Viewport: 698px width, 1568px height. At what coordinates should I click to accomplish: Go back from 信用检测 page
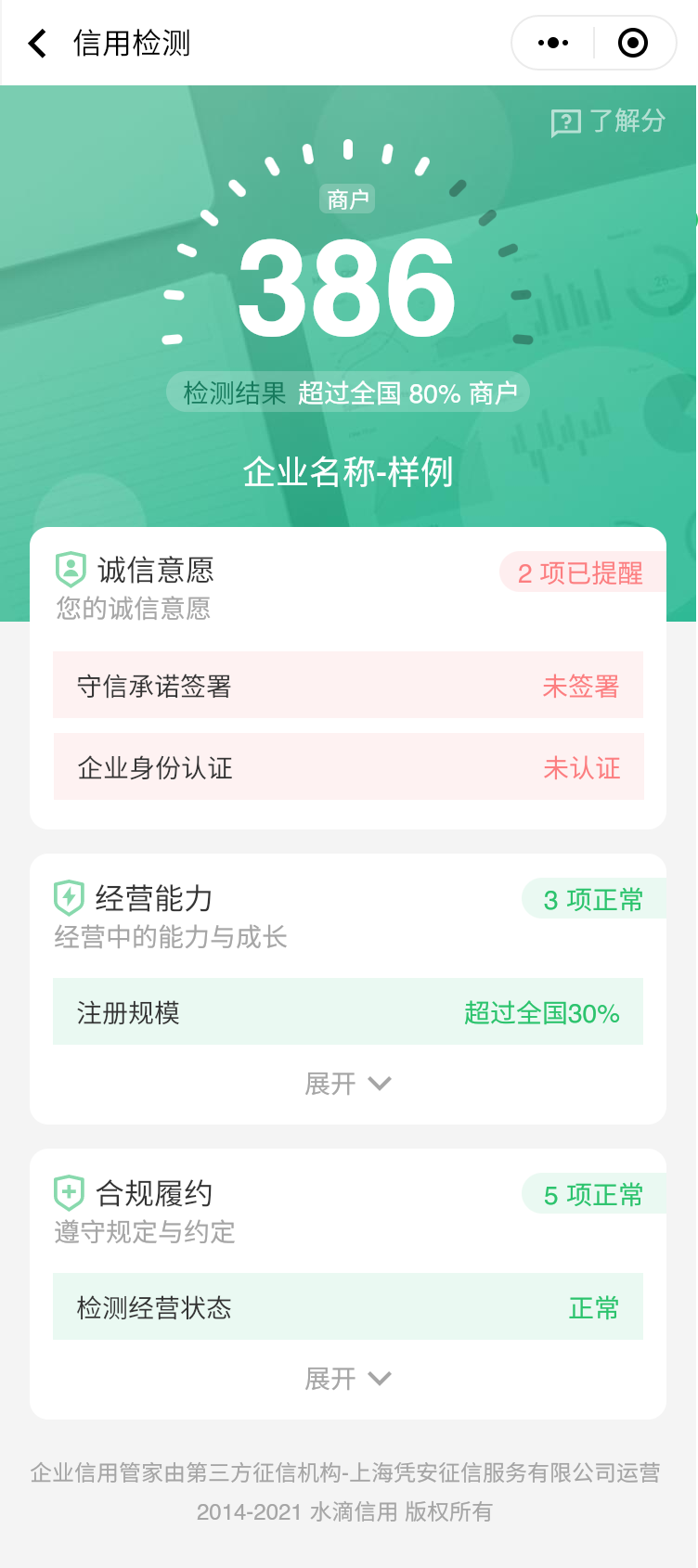[x=37, y=44]
